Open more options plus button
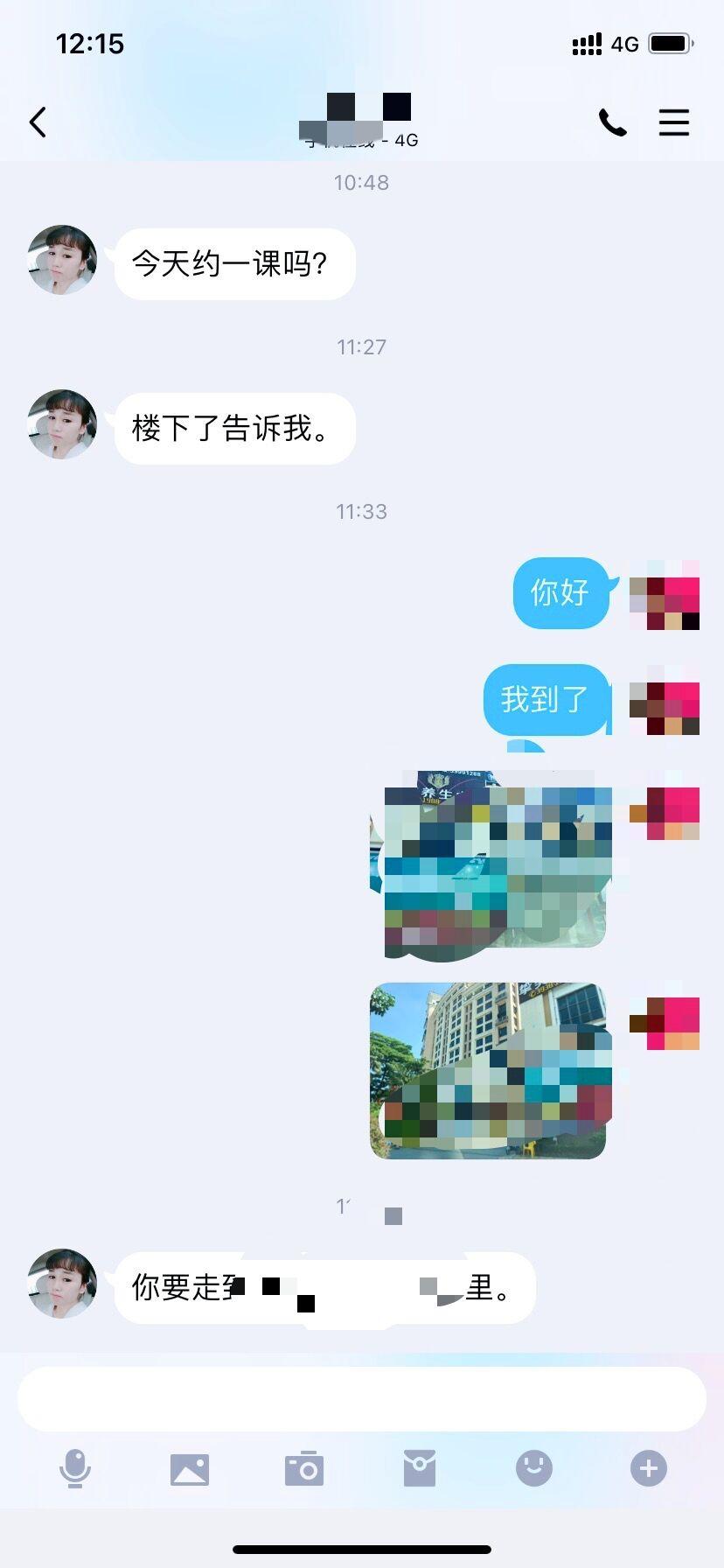 pos(648,1468)
